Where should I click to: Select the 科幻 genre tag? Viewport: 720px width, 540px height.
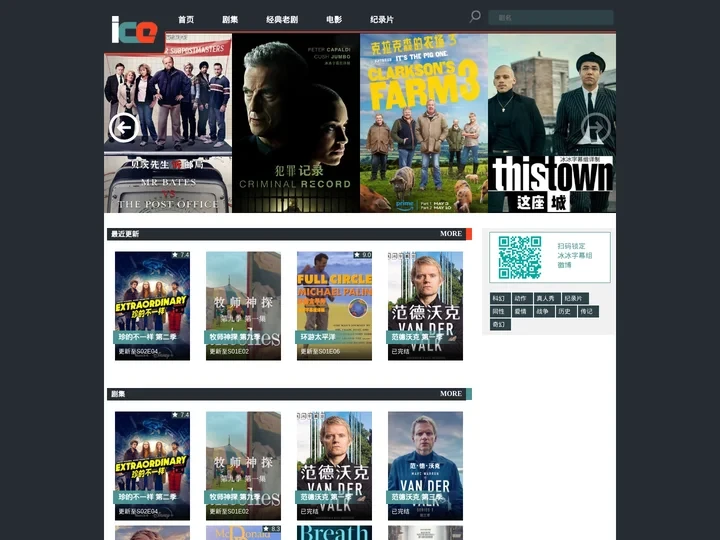[x=499, y=298]
